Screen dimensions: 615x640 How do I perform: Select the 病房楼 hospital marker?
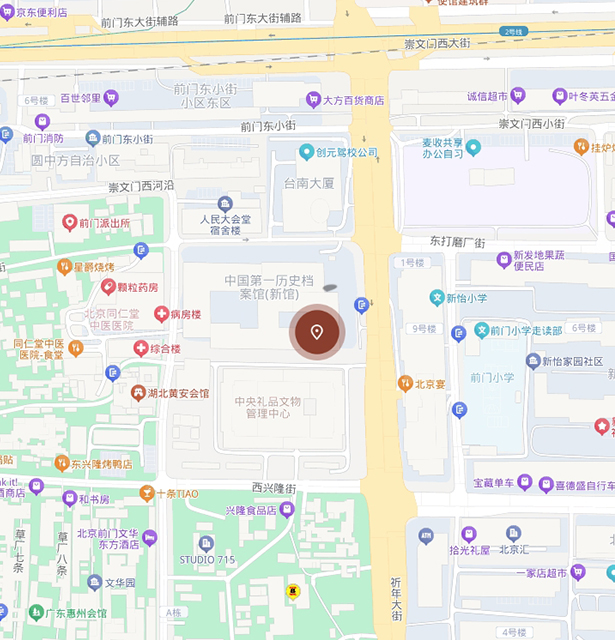160,314
